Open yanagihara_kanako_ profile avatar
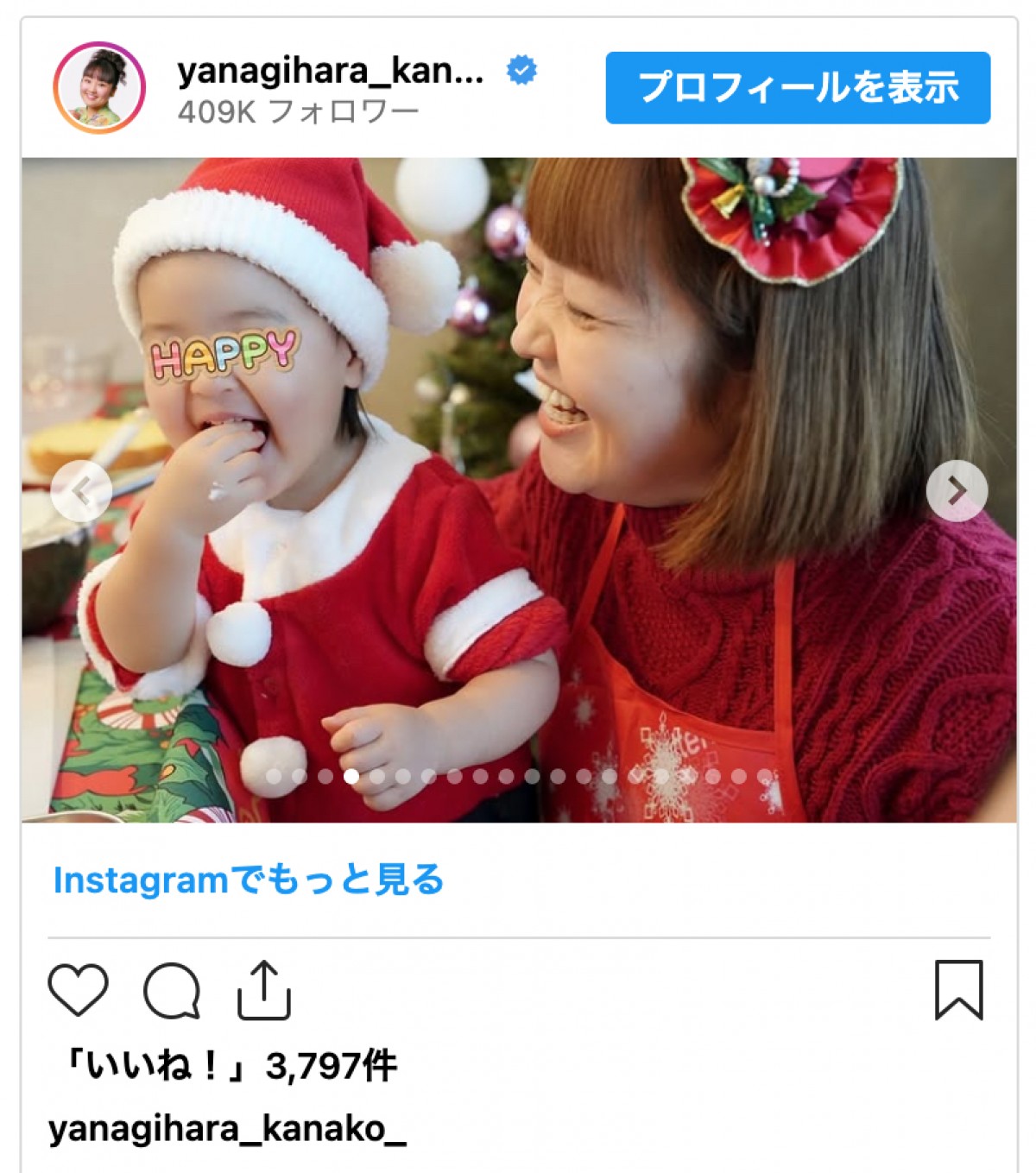 point(99,88)
